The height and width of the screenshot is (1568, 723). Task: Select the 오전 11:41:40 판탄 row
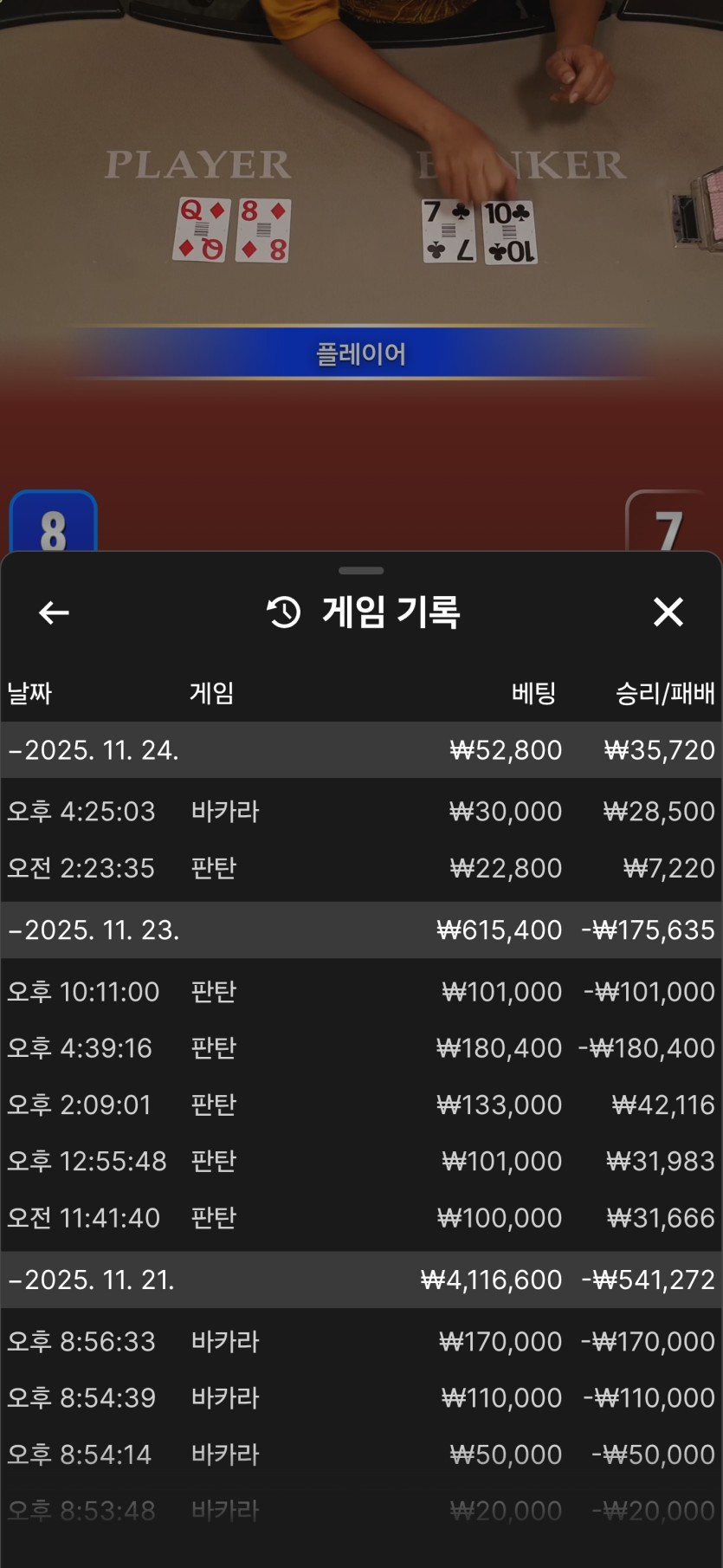click(x=361, y=1218)
